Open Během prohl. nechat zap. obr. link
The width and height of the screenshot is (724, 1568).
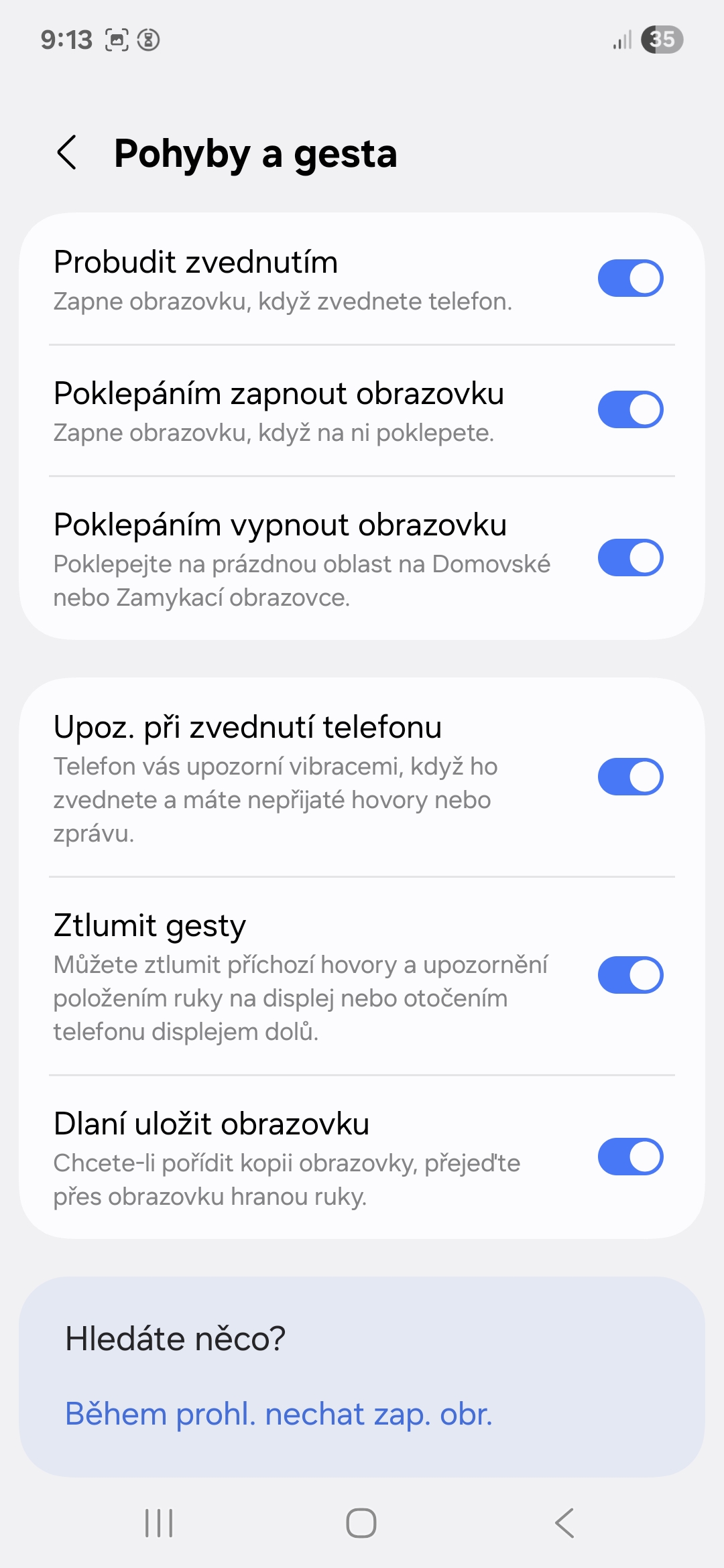279,1414
